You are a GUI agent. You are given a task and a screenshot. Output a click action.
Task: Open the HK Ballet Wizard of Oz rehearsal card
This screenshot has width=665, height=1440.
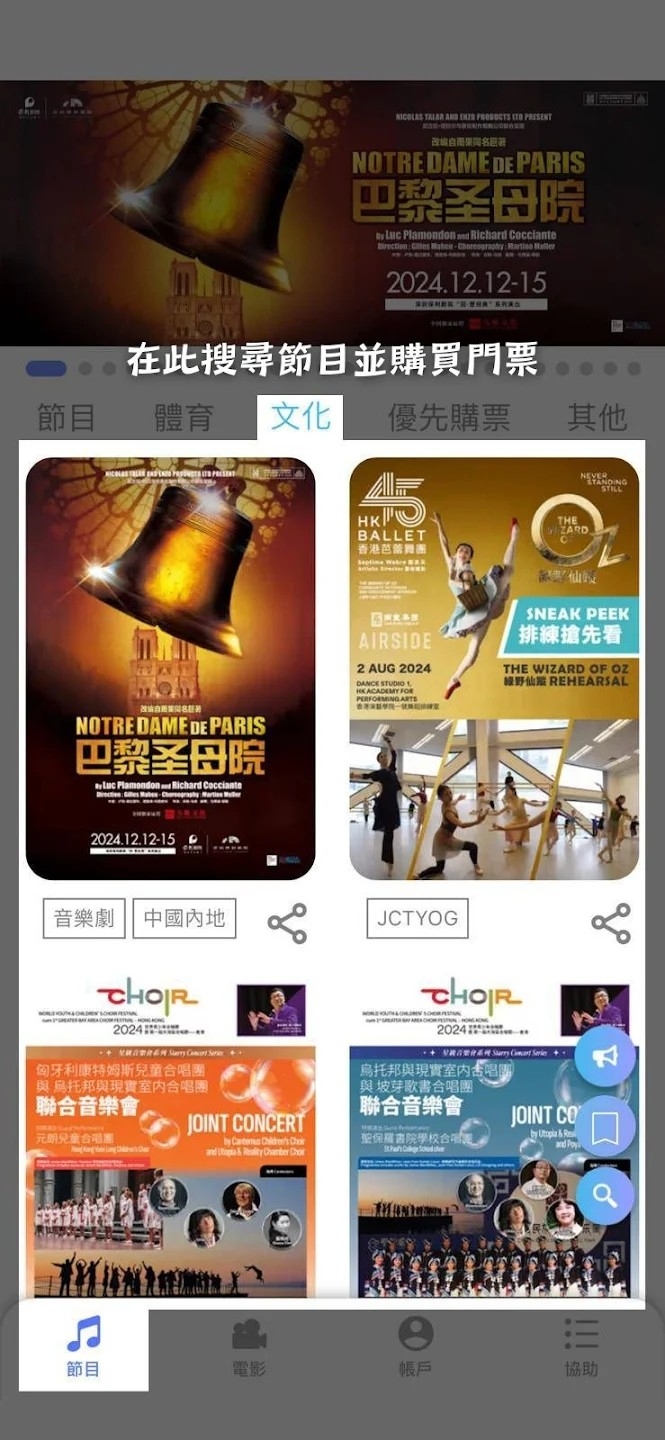tap(494, 668)
